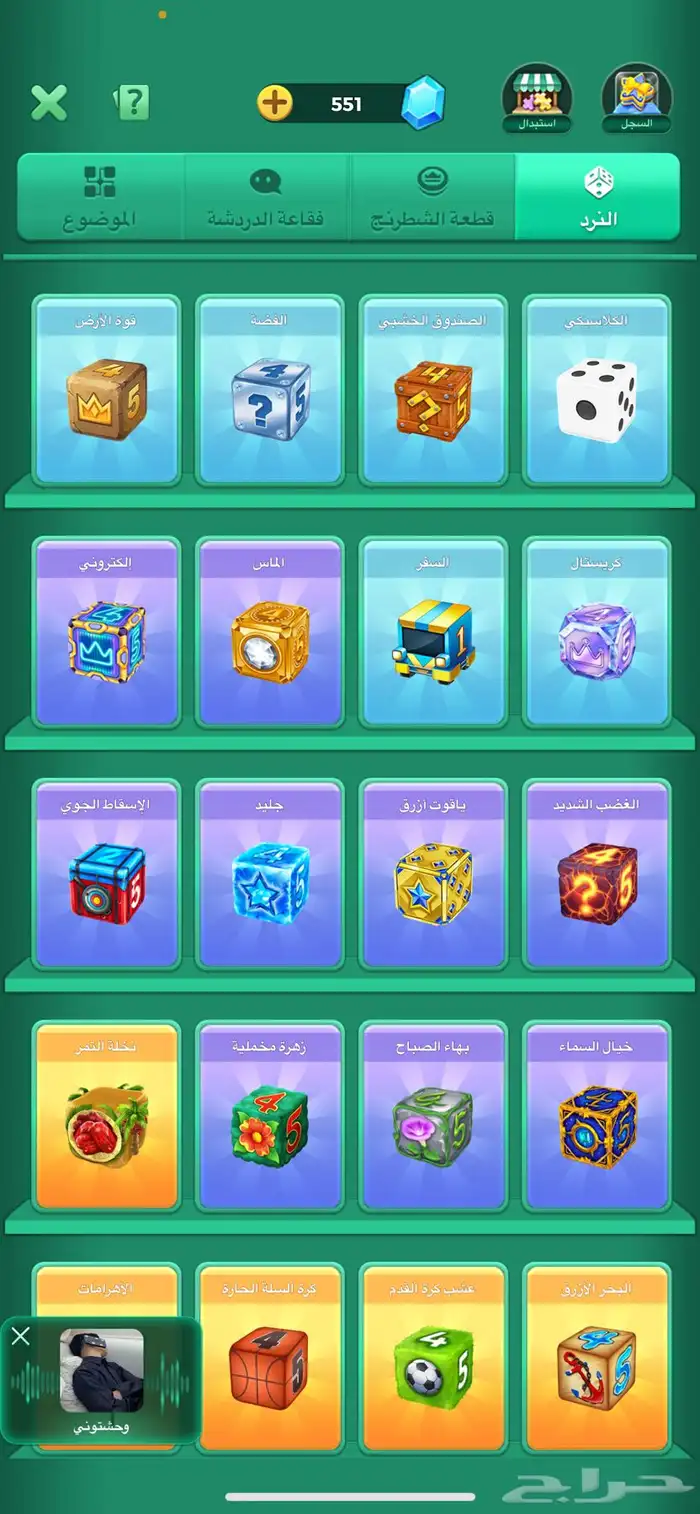Select the زهرة مخملية flower dice
This screenshot has height=1514, width=700.
tap(269, 1116)
